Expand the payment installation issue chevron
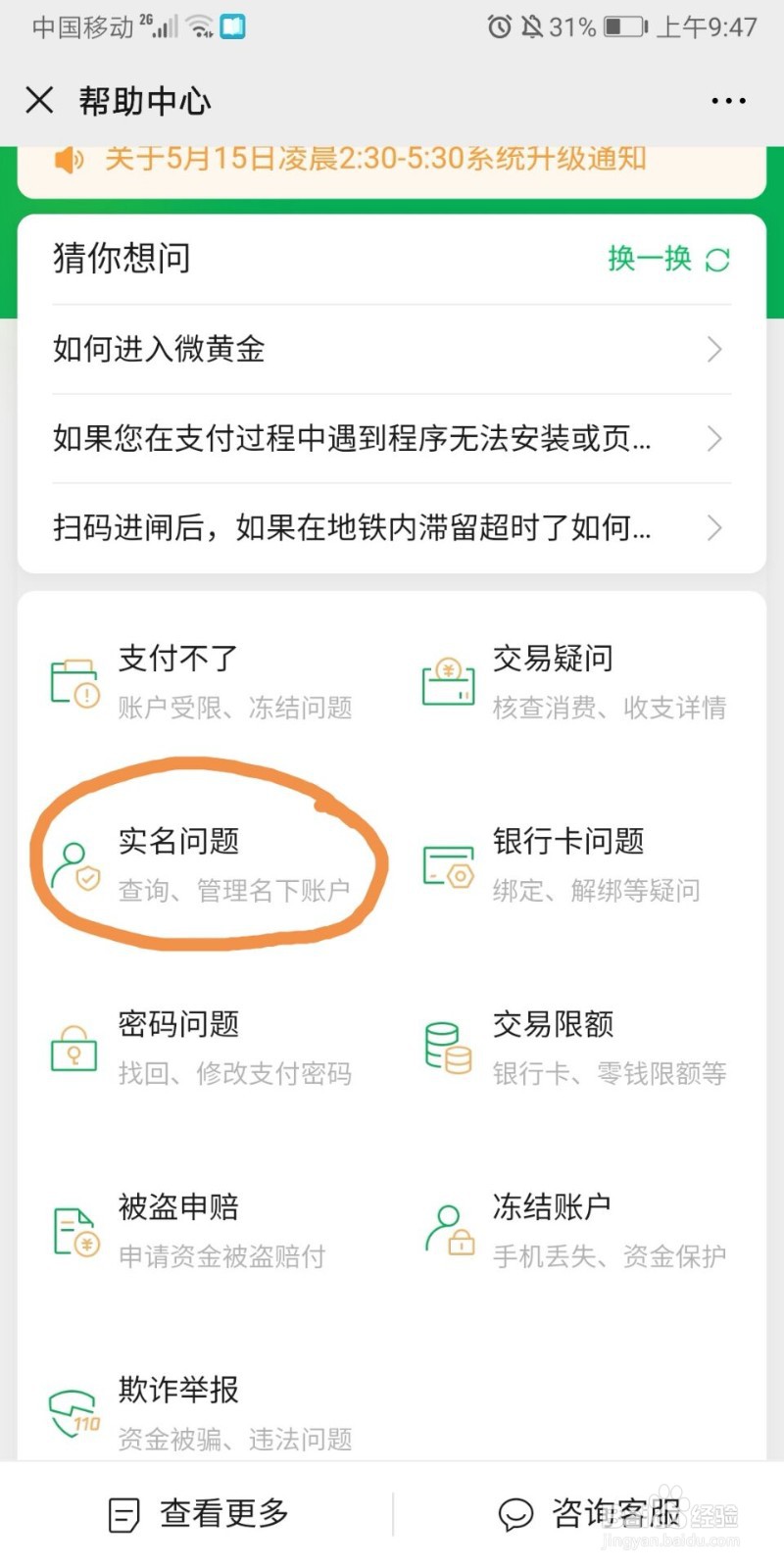 pos(714,439)
